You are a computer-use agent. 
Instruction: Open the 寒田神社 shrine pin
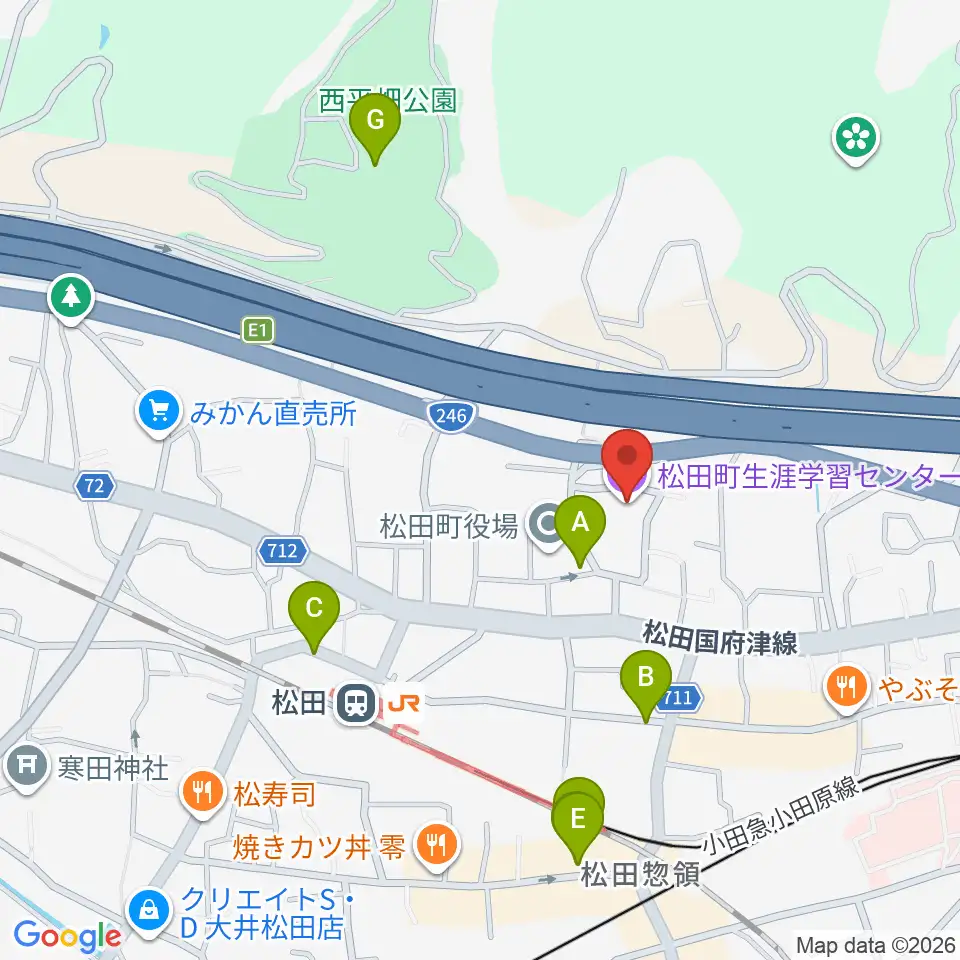[26, 768]
